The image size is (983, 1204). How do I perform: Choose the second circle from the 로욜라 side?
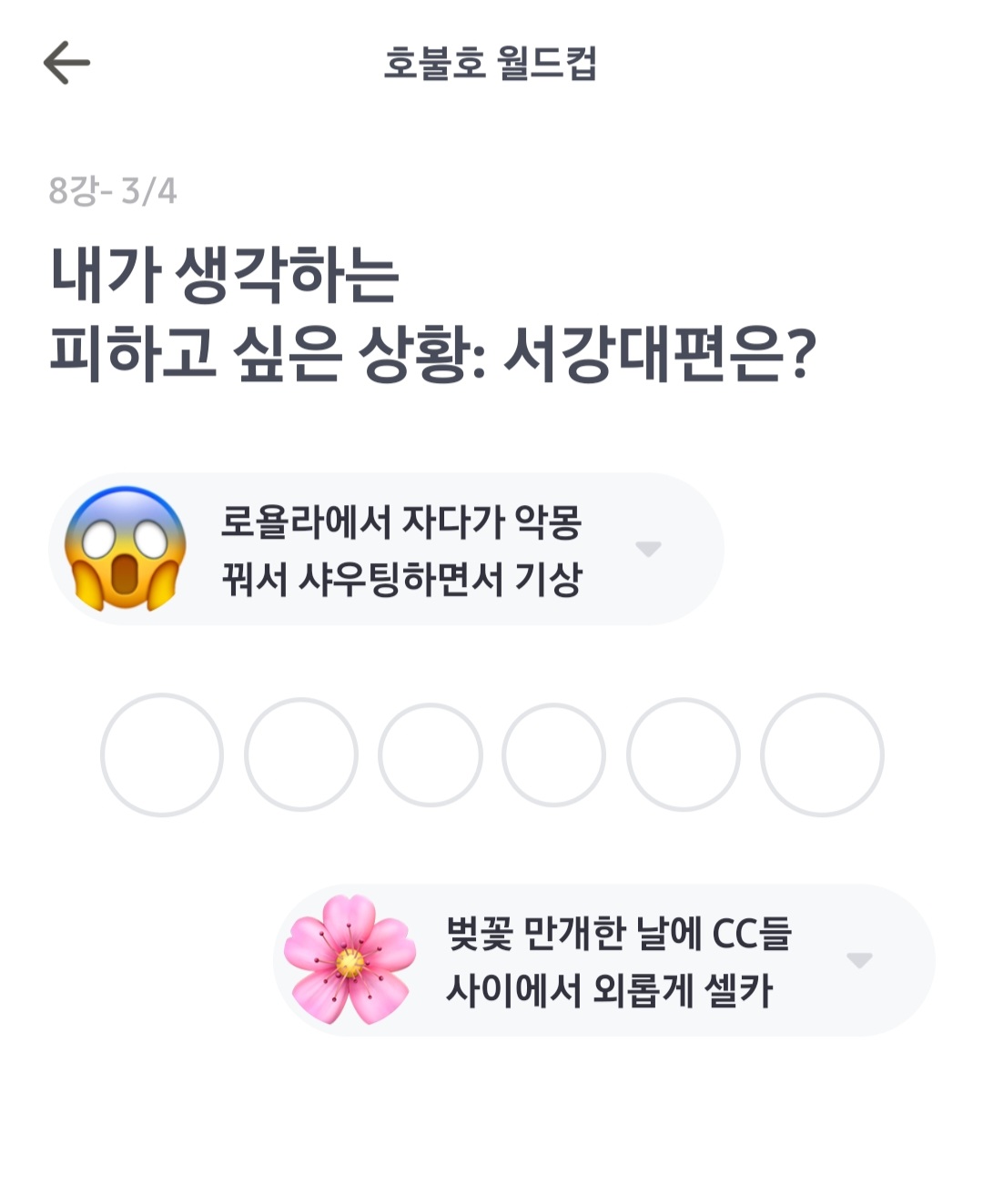[x=300, y=754]
